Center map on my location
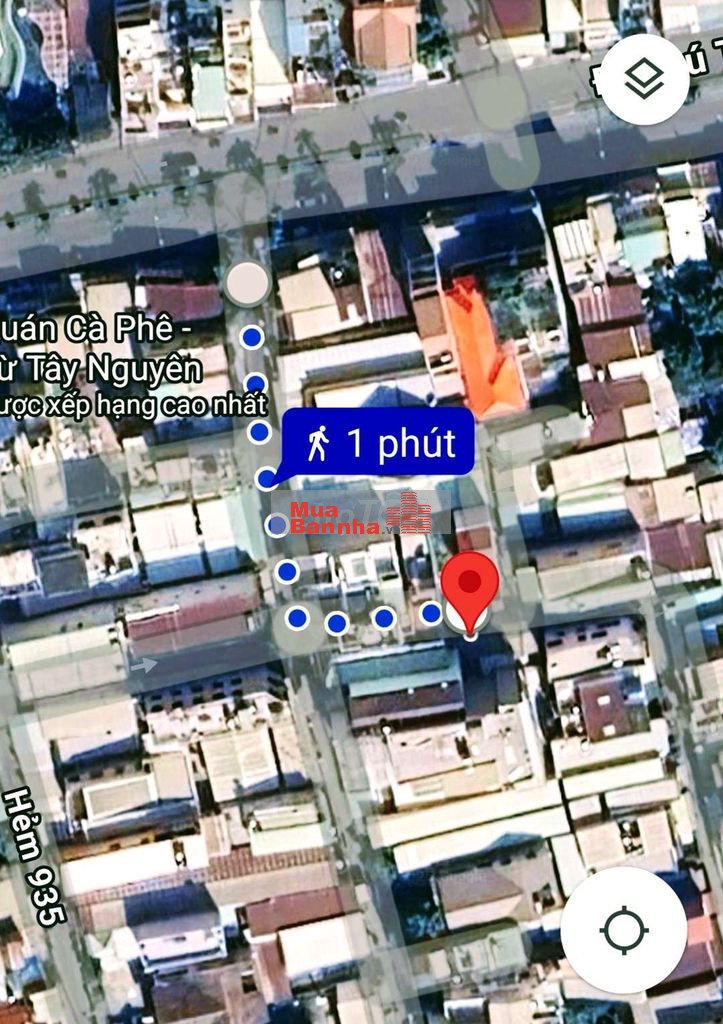This screenshot has width=723, height=1024. click(624, 930)
